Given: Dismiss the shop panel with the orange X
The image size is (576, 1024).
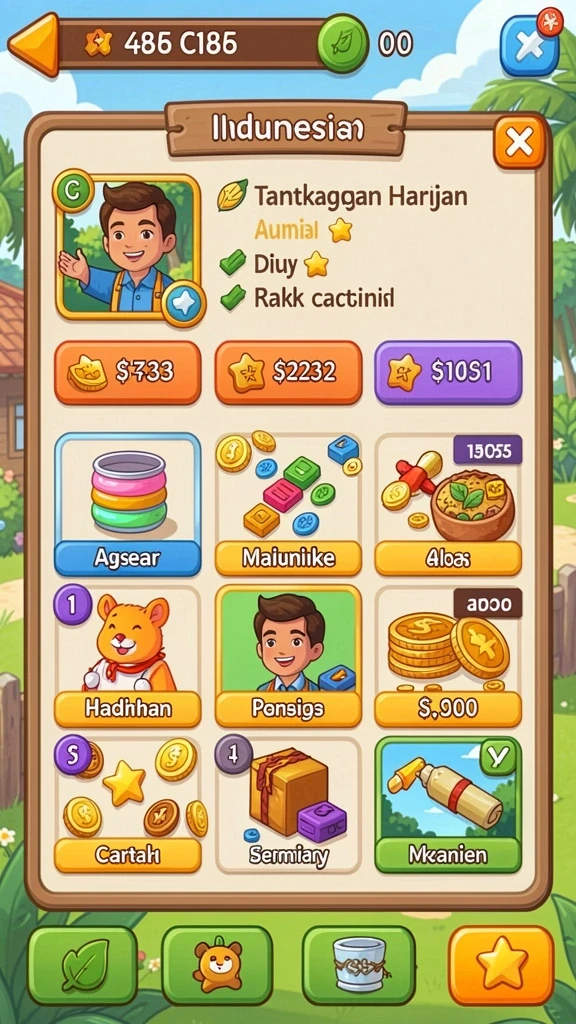Looking at the screenshot, I should (519, 142).
